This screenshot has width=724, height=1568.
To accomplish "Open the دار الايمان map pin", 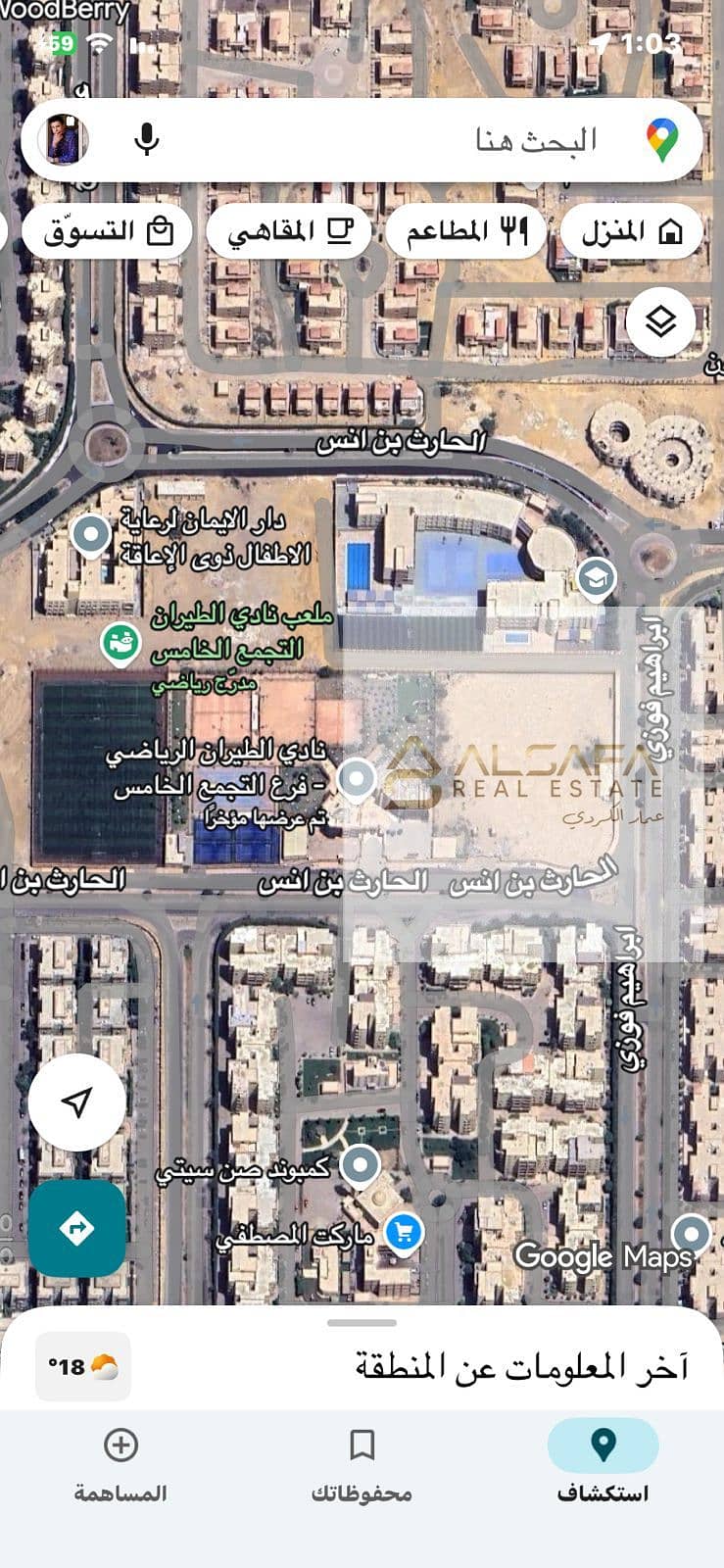I will (x=91, y=535).
